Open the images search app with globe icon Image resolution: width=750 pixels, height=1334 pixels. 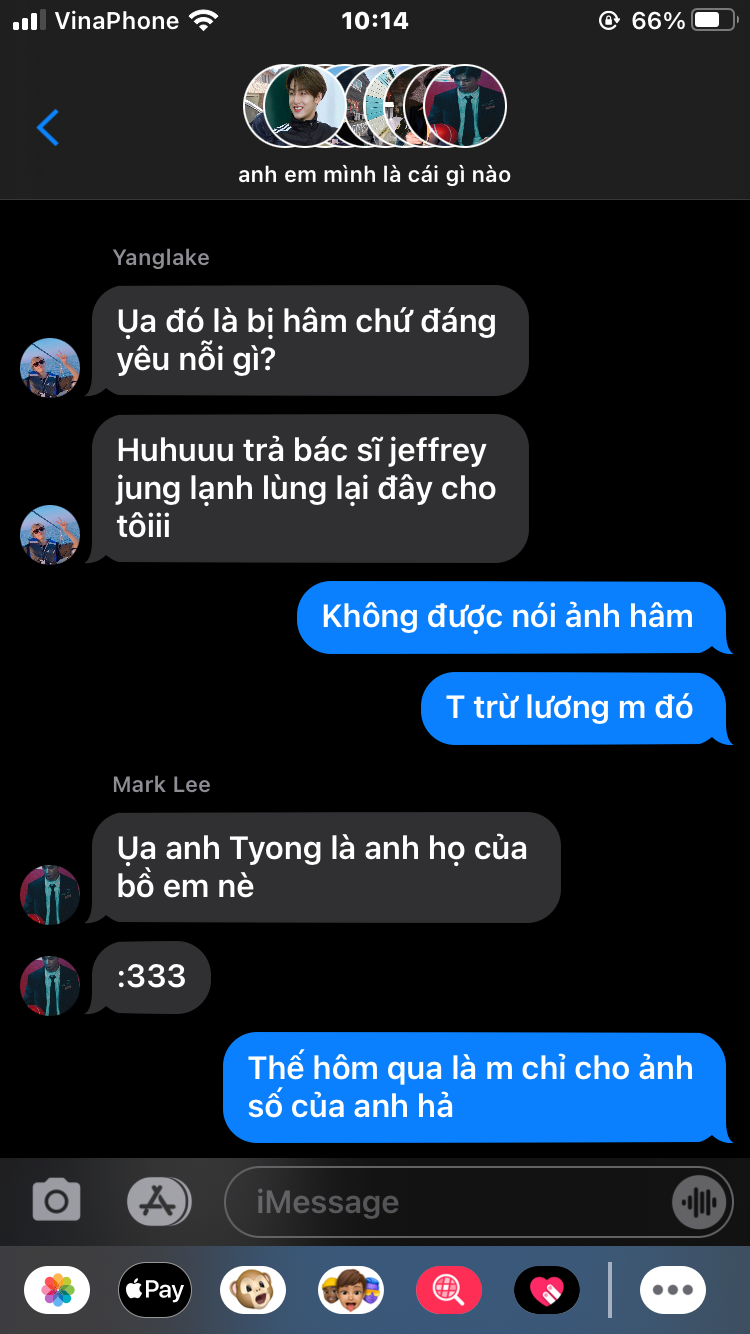point(449,1290)
